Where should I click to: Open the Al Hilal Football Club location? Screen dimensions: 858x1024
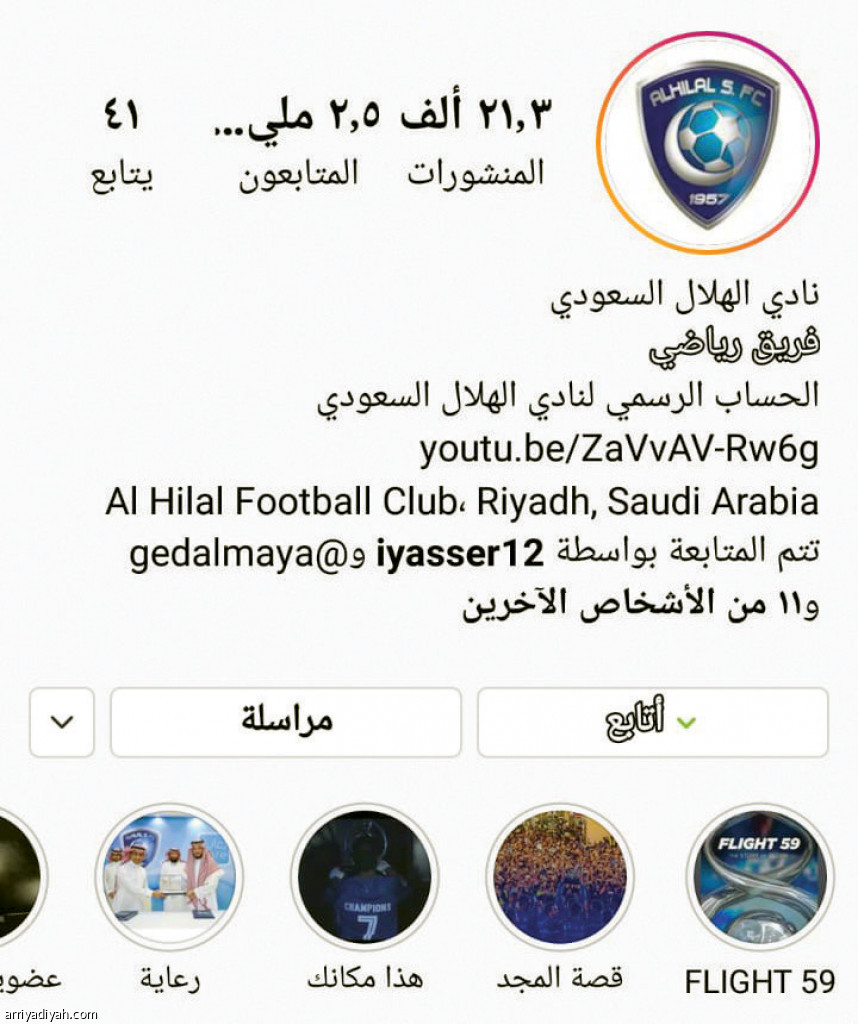pos(461,500)
